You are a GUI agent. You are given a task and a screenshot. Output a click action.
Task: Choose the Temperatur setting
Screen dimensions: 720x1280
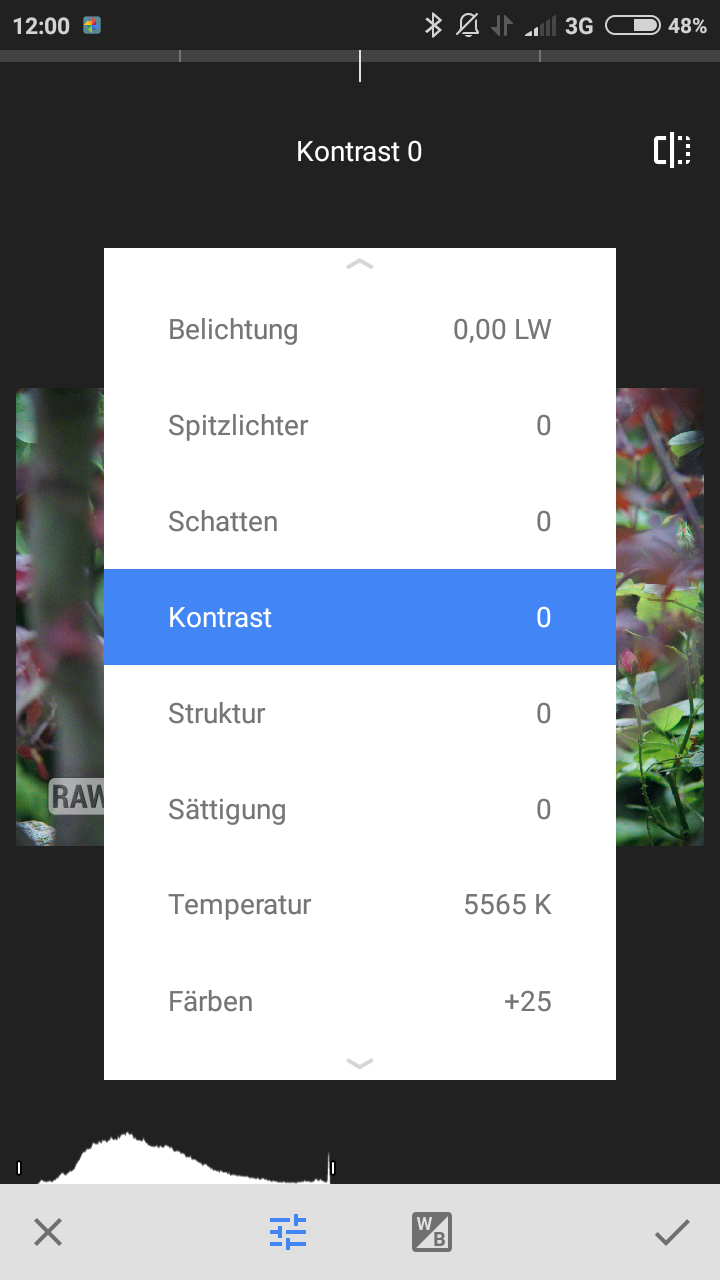coord(360,905)
